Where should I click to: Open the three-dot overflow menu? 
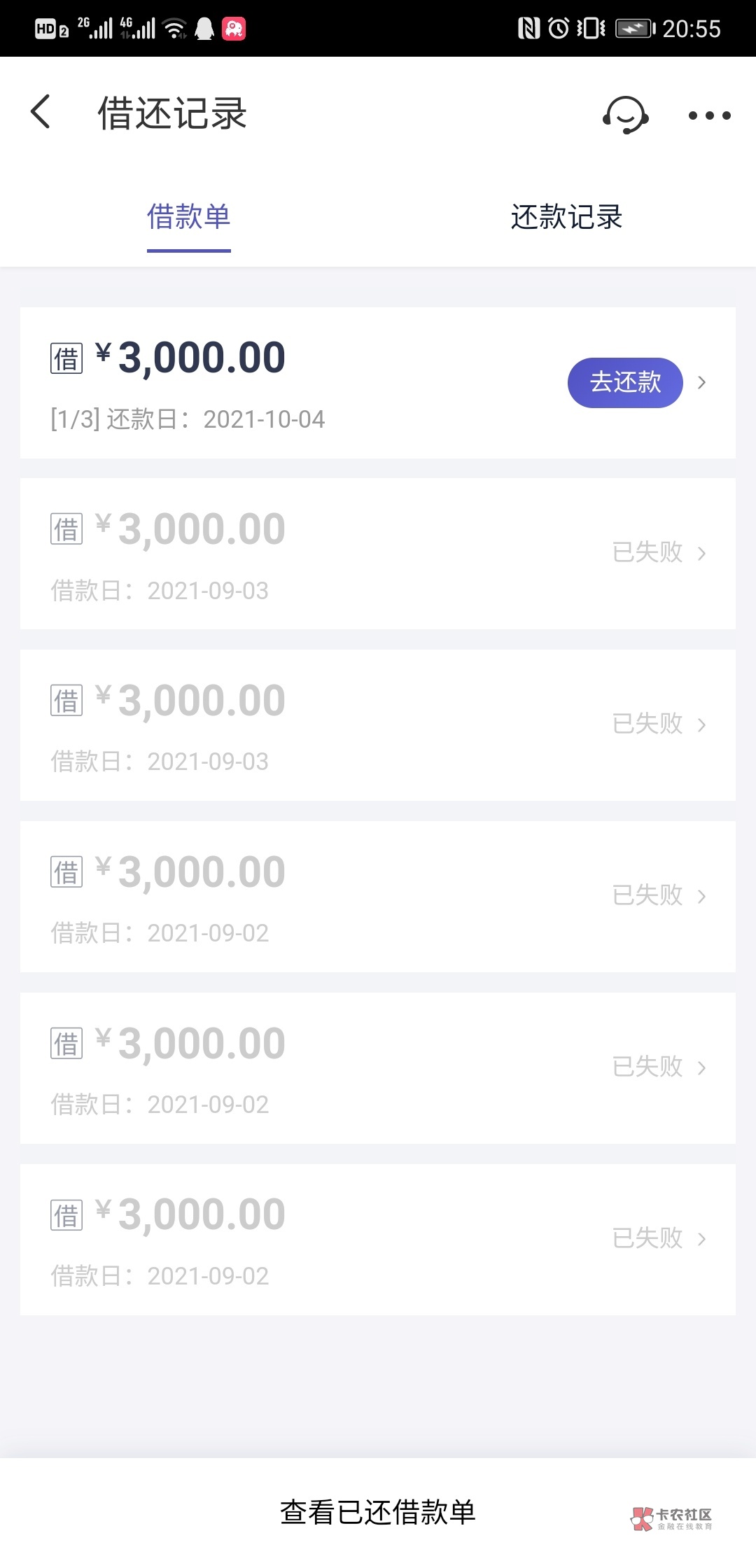pyautogui.click(x=709, y=115)
